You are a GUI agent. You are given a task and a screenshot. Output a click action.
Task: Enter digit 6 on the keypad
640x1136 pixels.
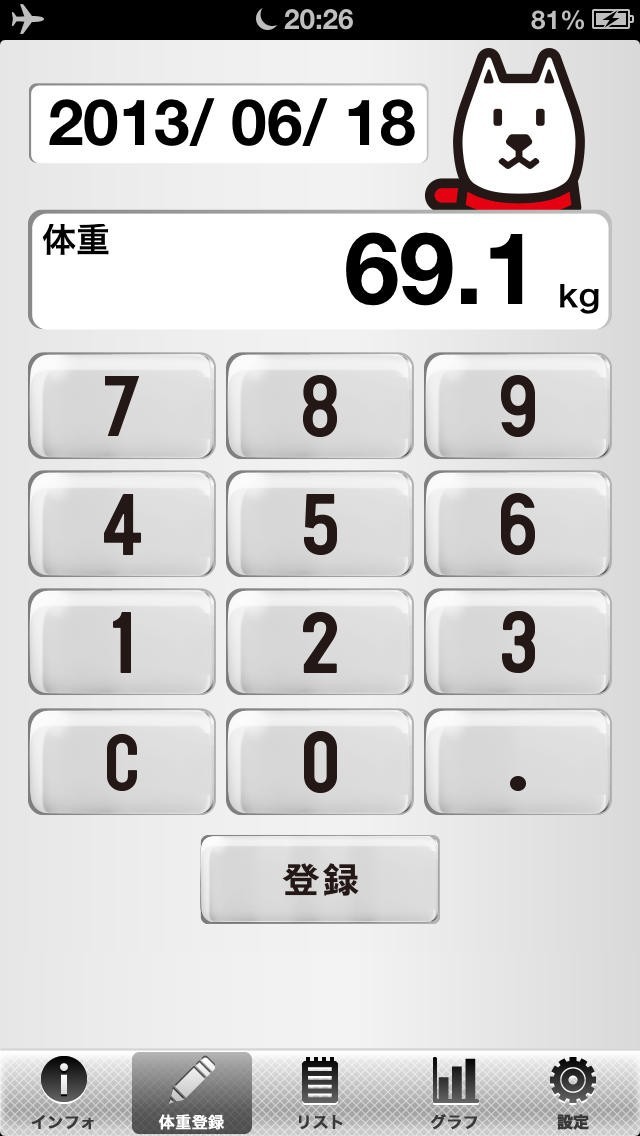(x=517, y=524)
